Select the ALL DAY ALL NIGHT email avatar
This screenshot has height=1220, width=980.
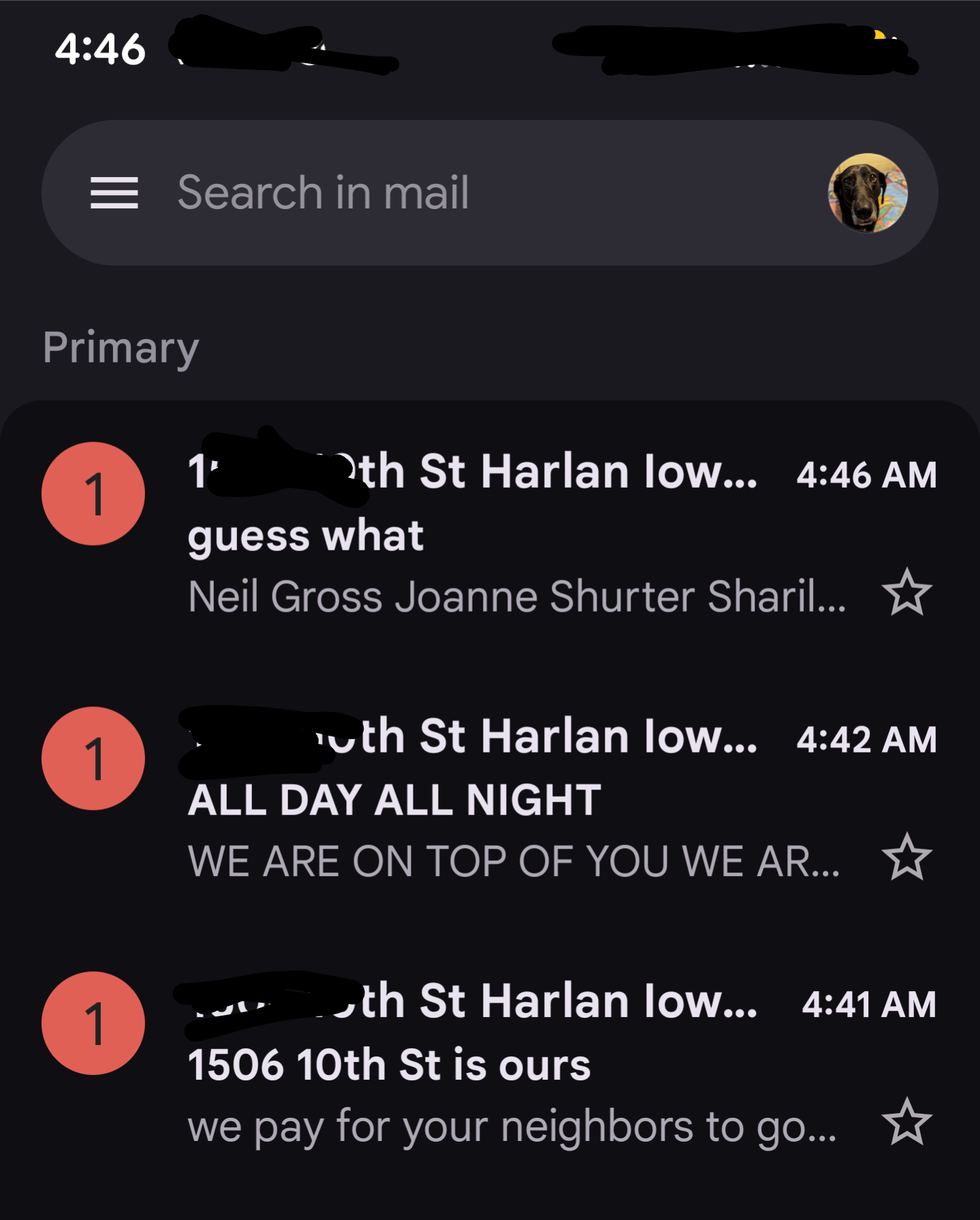(93, 758)
